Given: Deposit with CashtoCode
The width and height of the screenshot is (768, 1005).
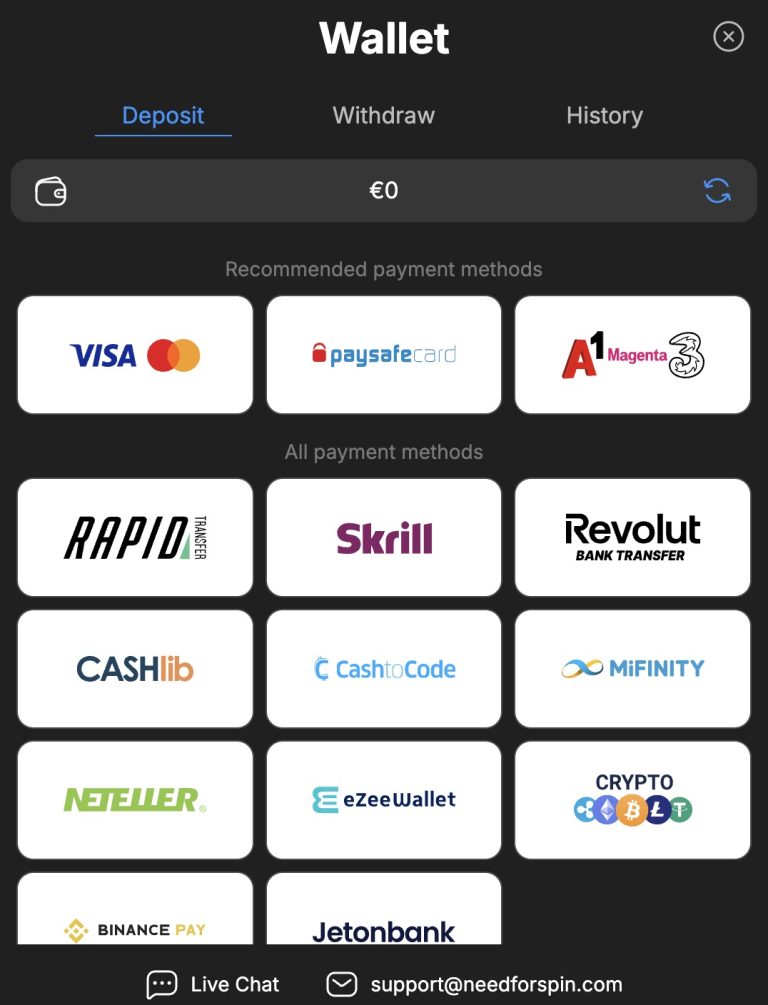Looking at the screenshot, I should tap(384, 668).
